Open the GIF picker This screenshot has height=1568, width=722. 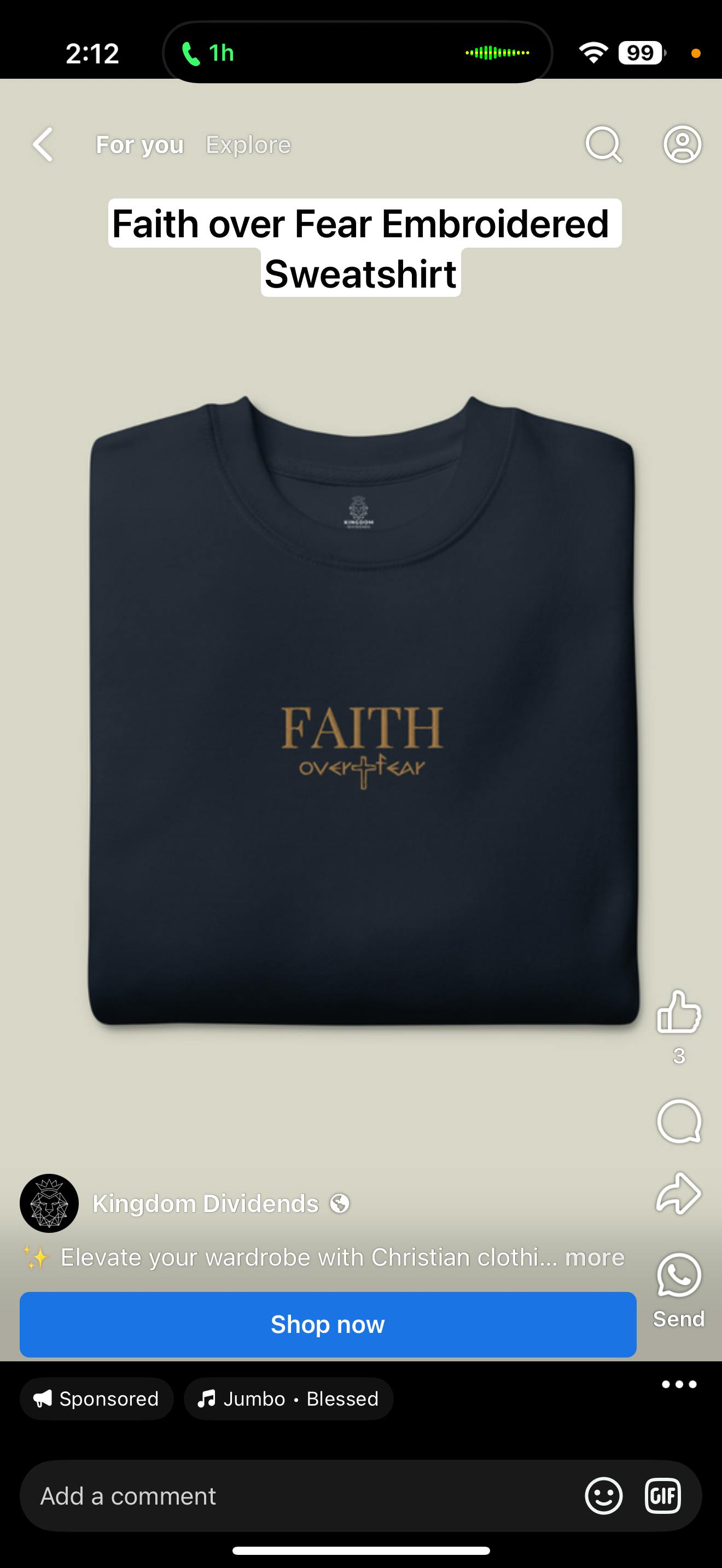(662, 1496)
